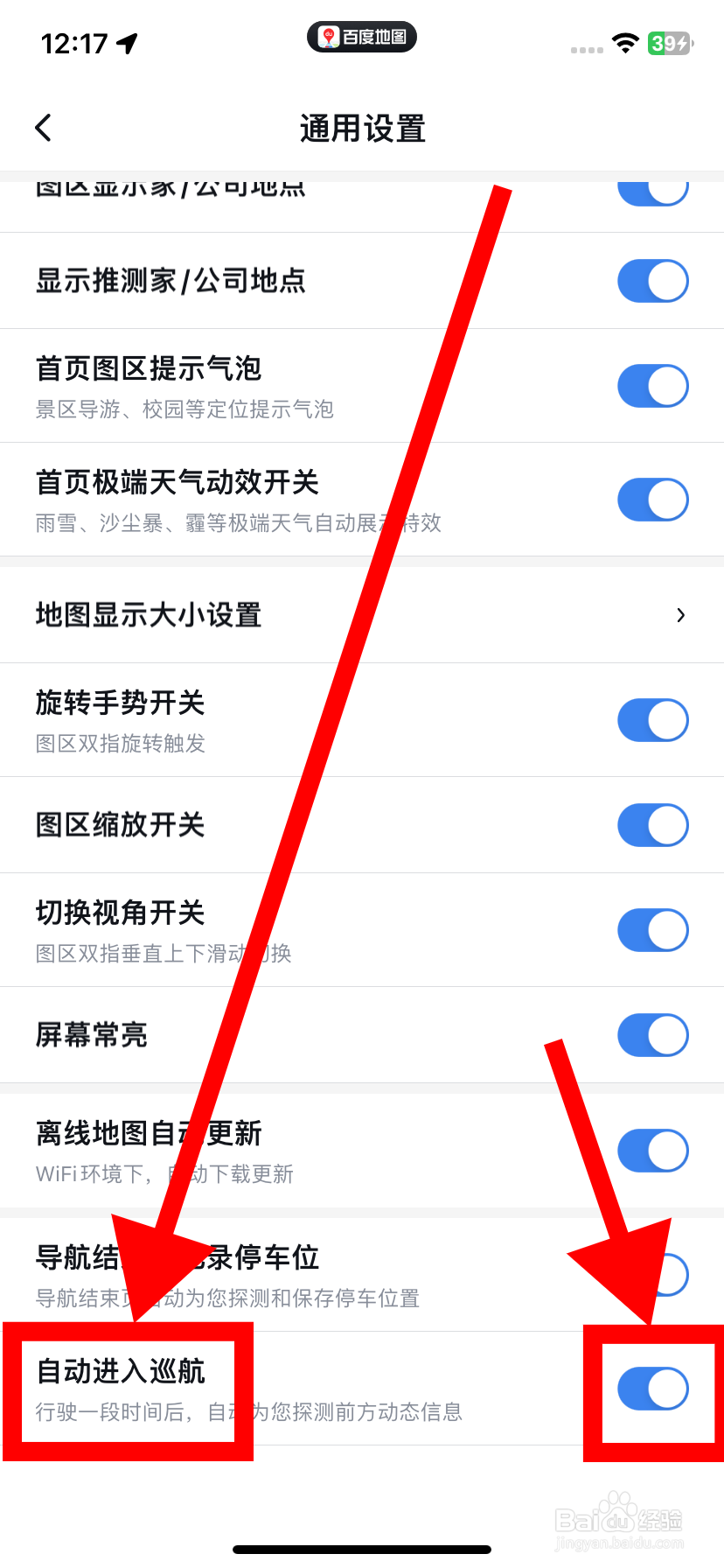724x1568 pixels.
Task: Disable 旋转手势开关
Action: [x=652, y=719]
